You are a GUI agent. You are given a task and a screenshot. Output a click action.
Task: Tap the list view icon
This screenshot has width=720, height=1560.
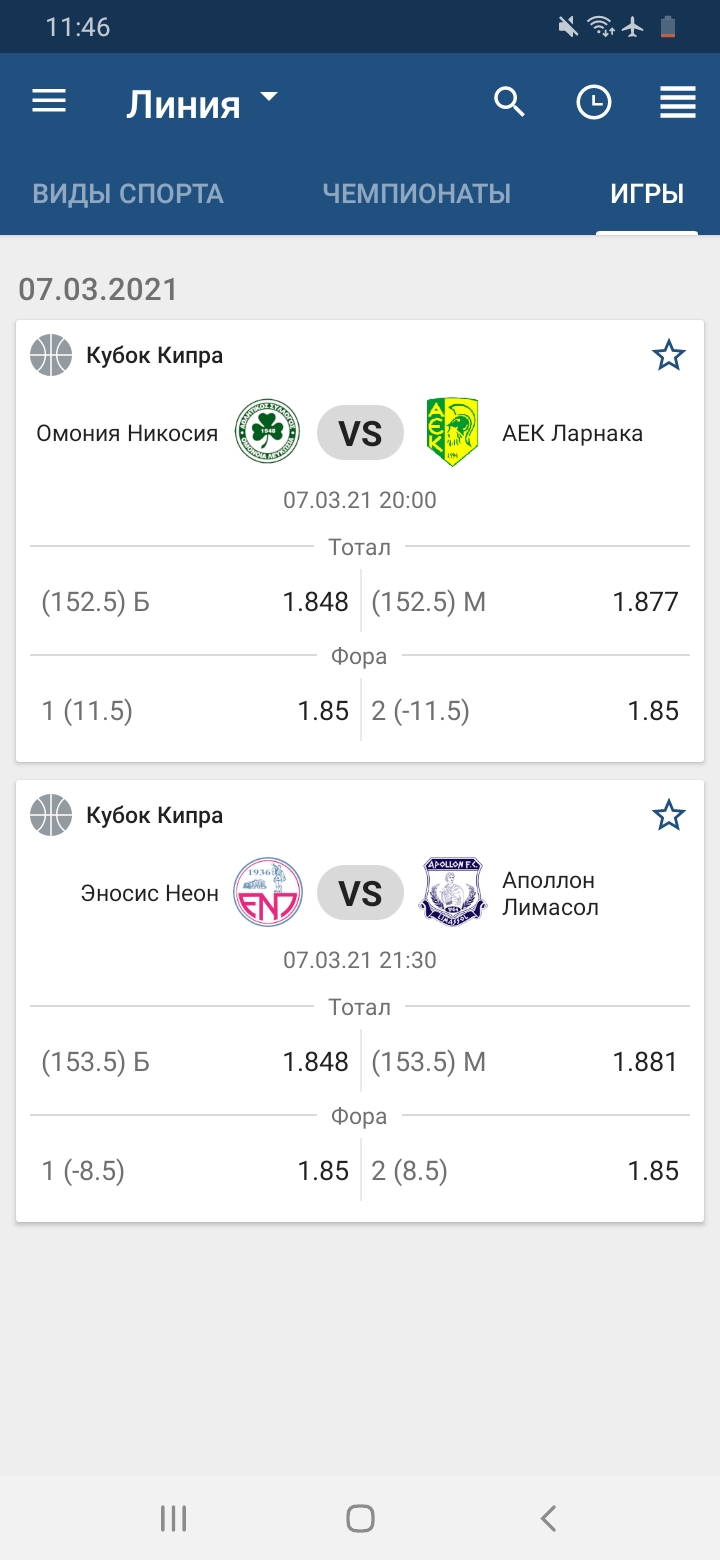[678, 102]
